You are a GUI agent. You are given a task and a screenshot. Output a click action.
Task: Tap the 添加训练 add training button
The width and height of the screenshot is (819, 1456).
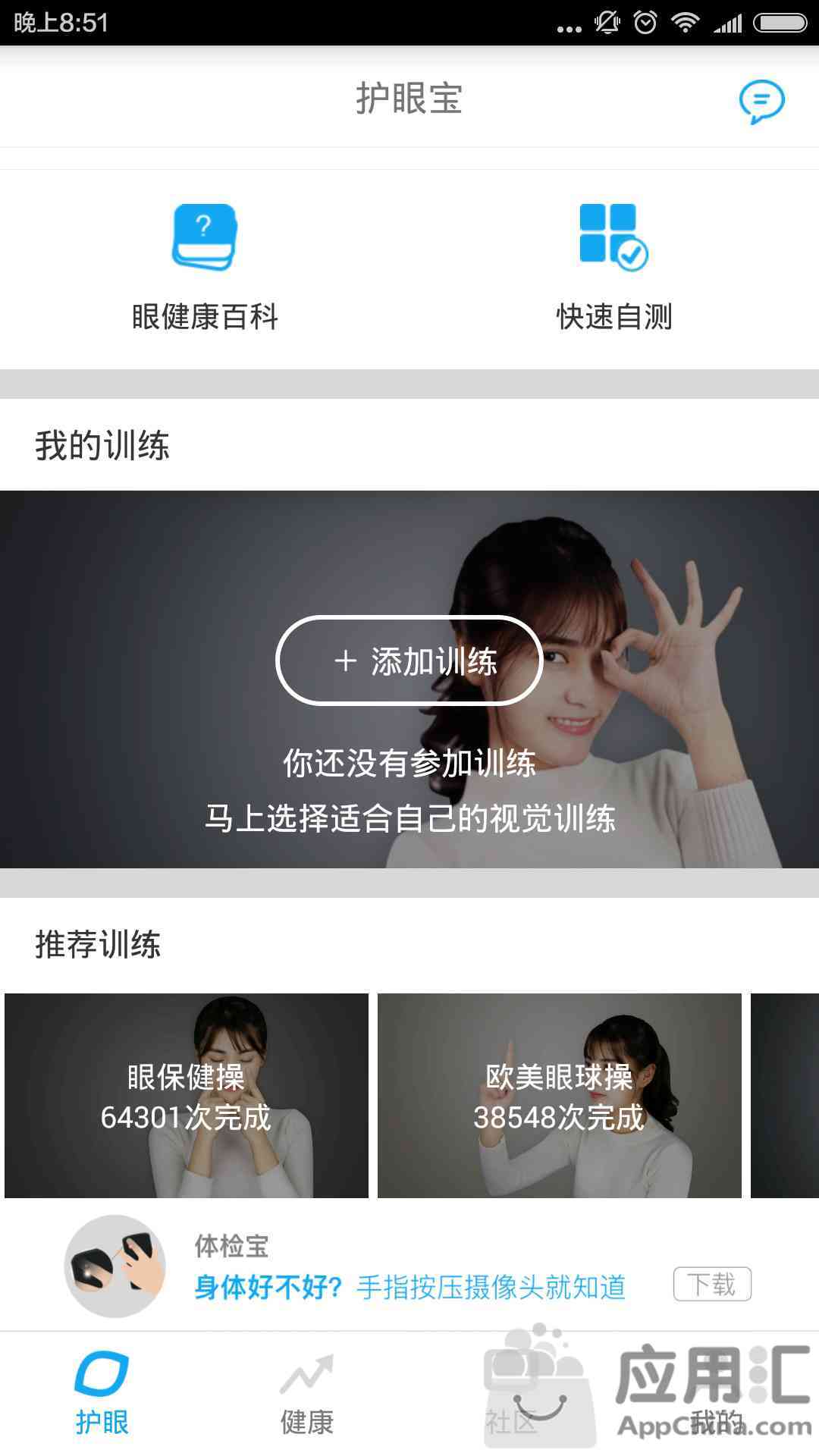(x=409, y=661)
